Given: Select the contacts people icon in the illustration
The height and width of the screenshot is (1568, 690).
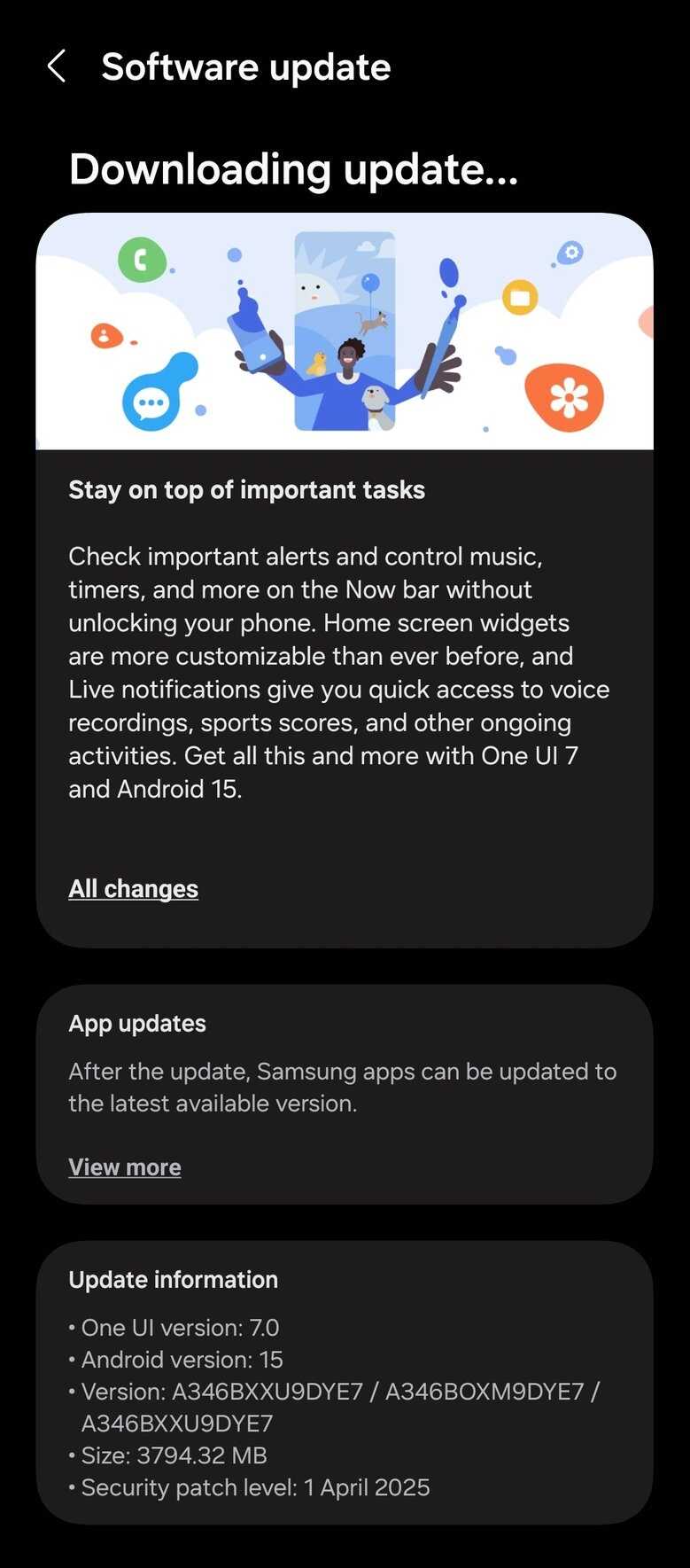Looking at the screenshot, I should click(x=105, y=335).
